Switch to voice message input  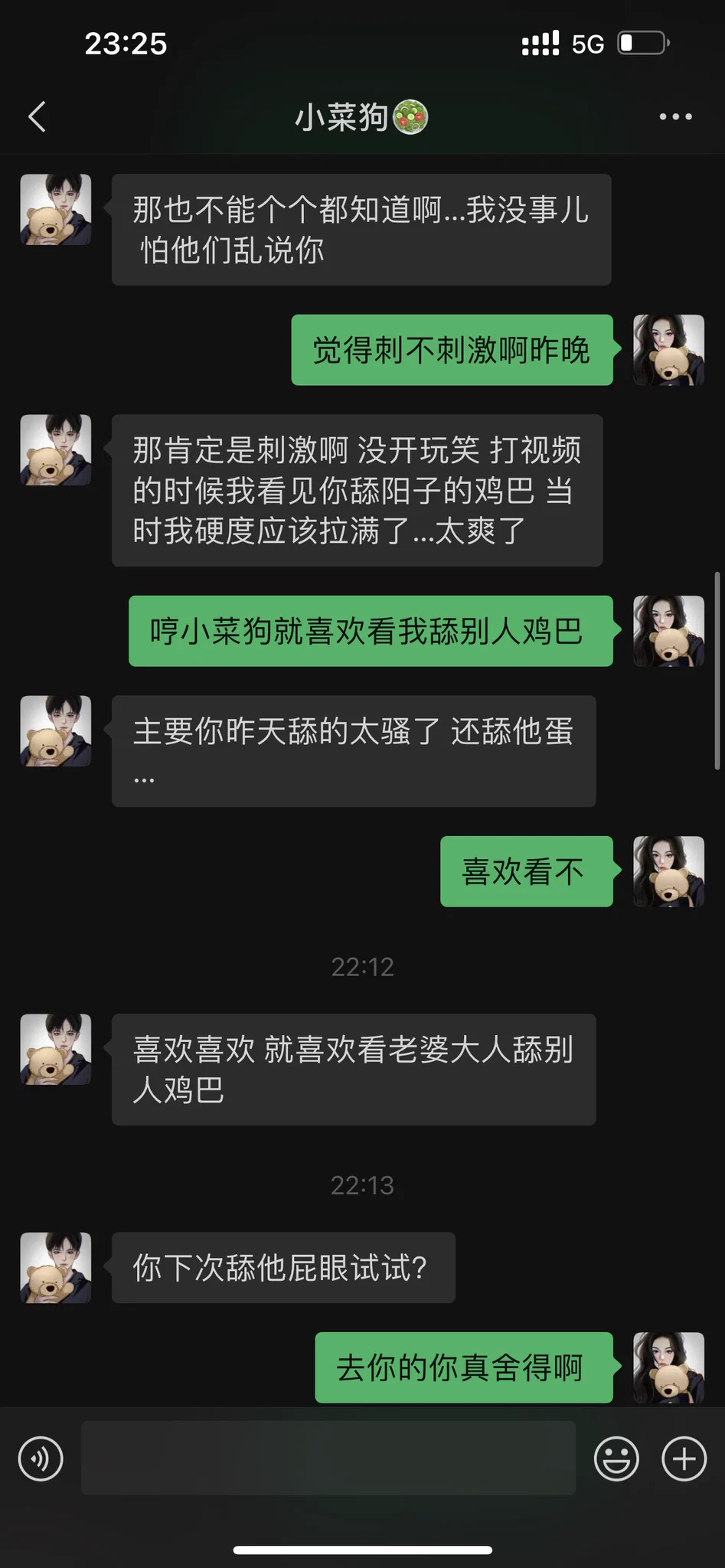[x=41, y=1459]
